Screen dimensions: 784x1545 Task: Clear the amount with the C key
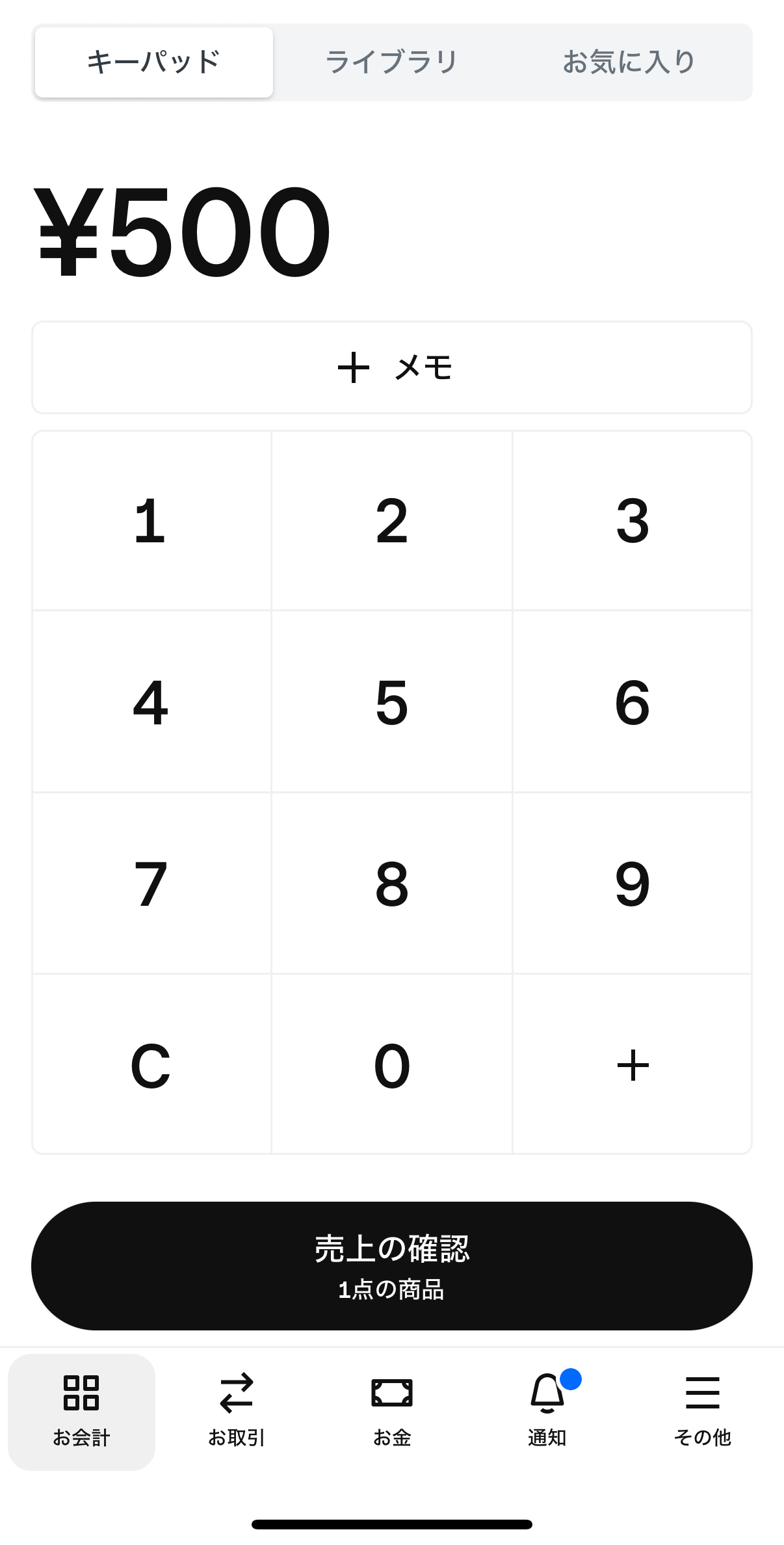point(151,1064)
